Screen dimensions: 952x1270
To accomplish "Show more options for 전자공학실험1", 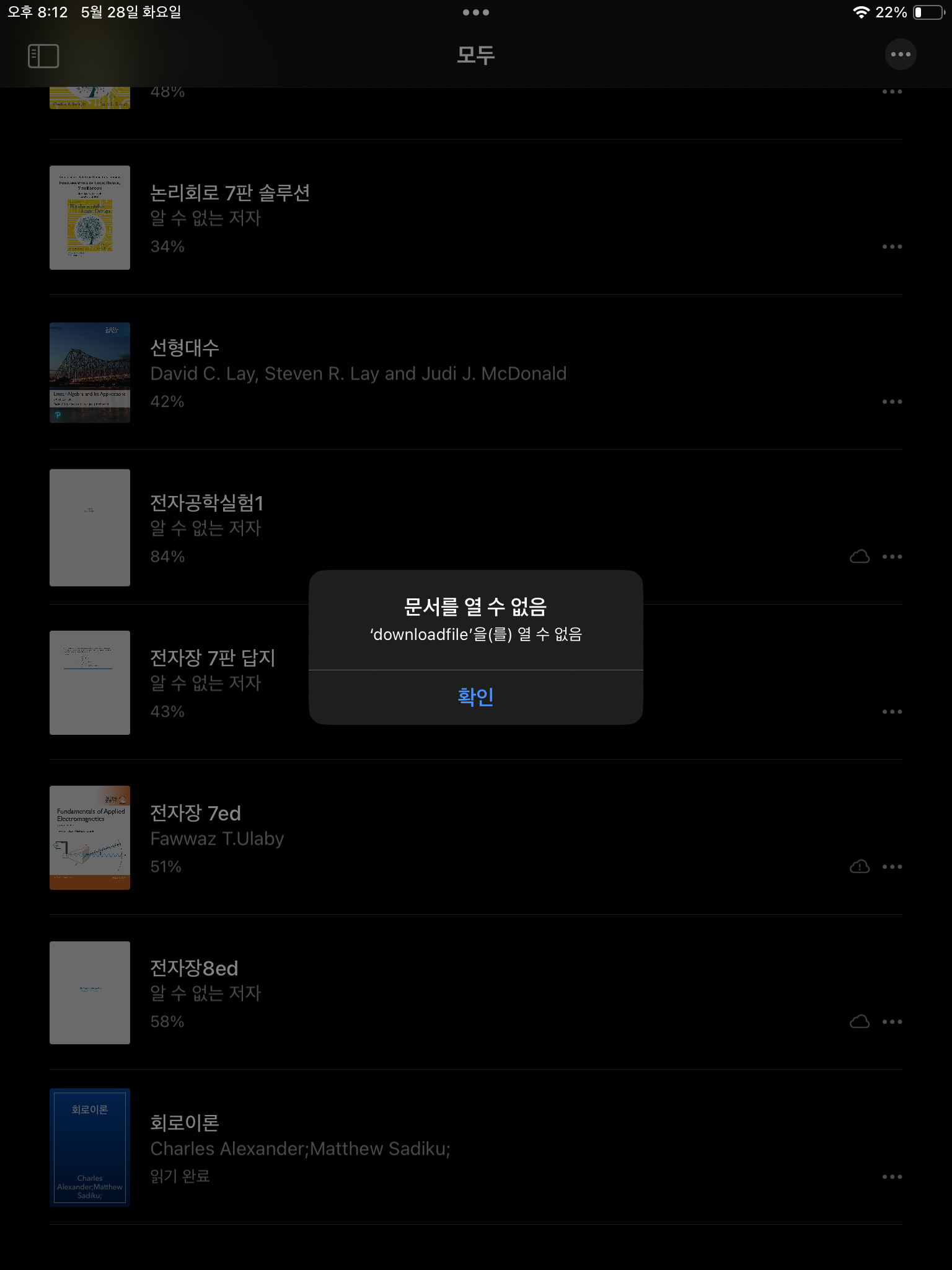I will click(x=892, y=557).
